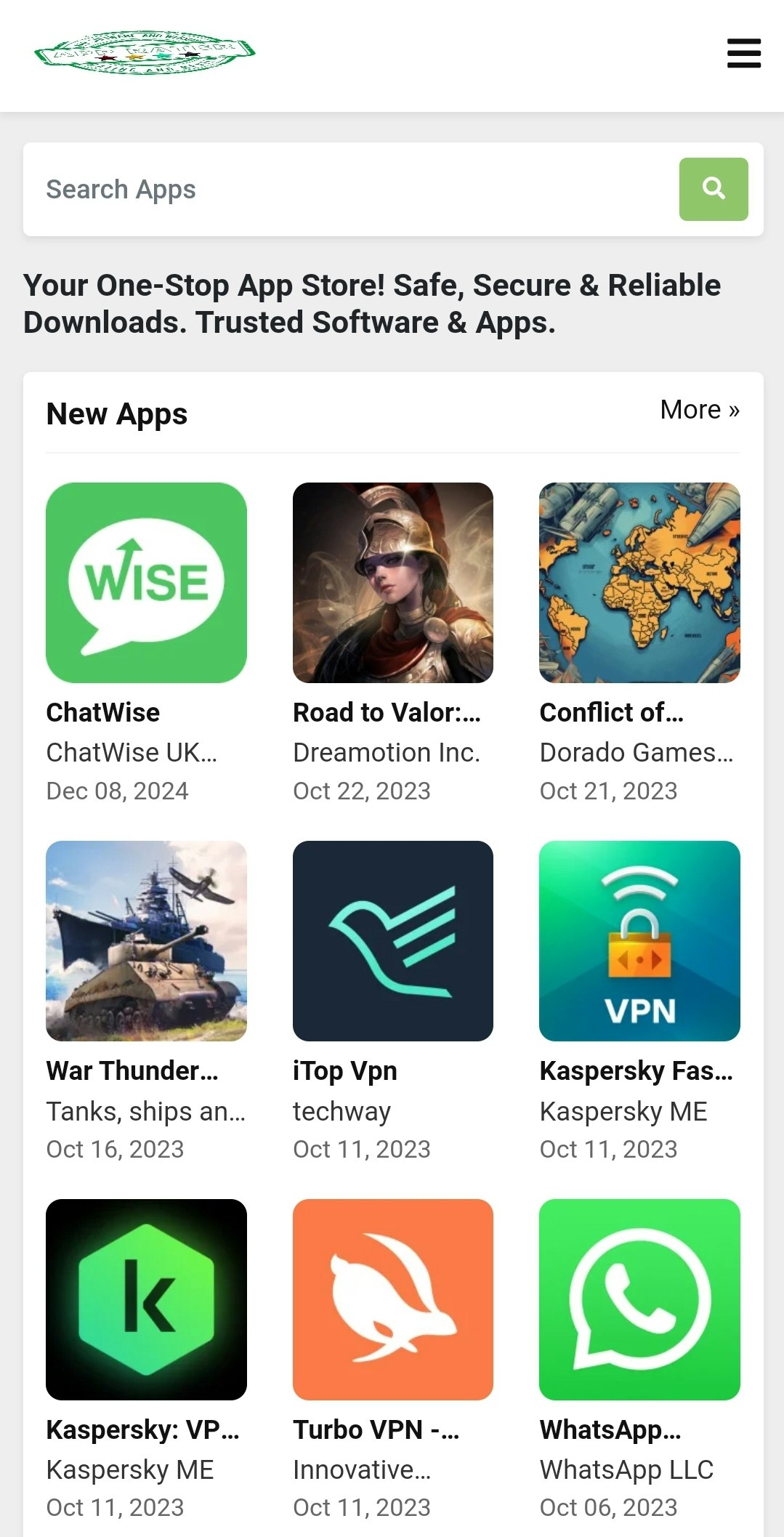This screenshot has height=1537, width=784.
Task: Open the WhatsApp app card
Action: 639,1299
